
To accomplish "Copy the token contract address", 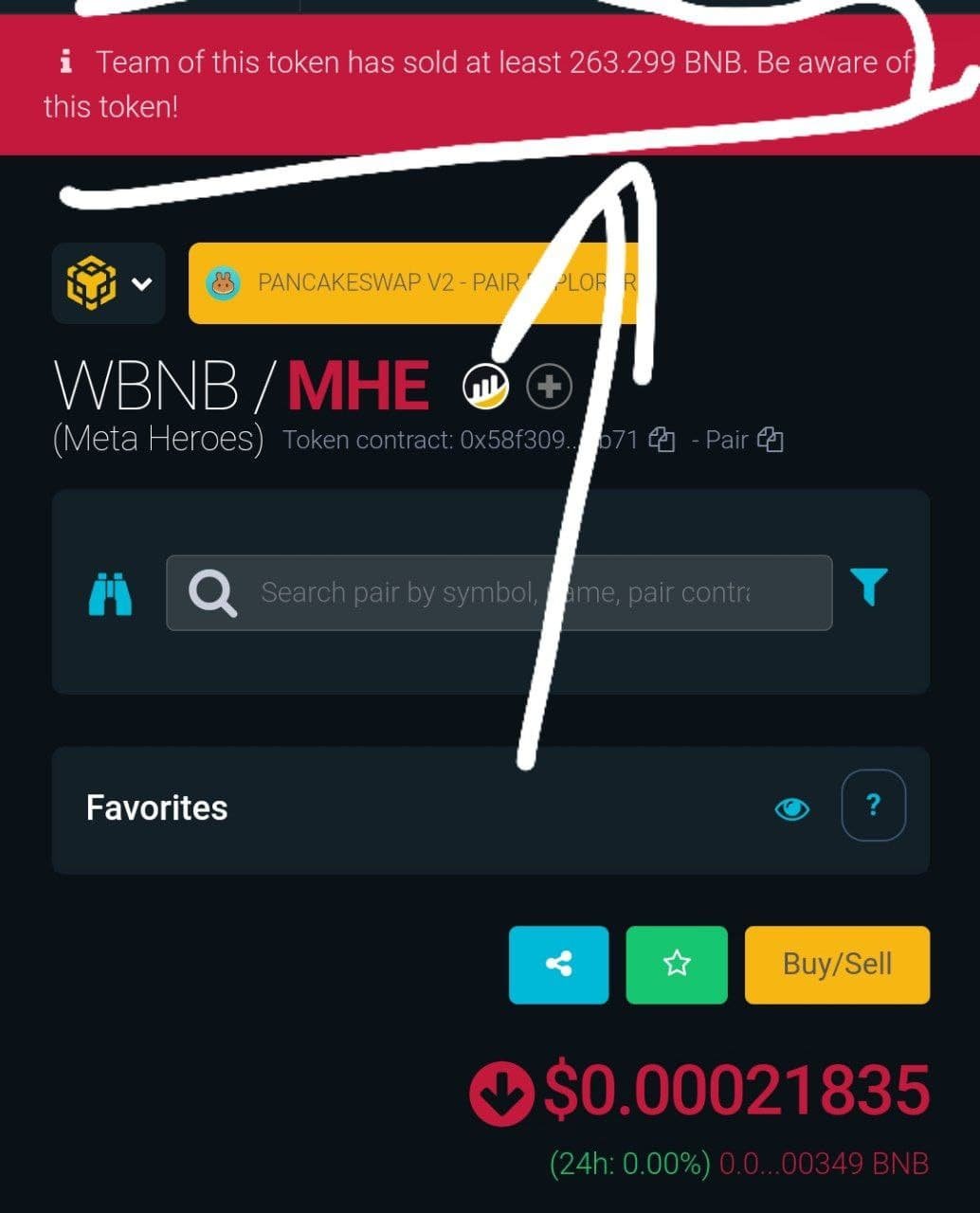I will click(662, 440).
